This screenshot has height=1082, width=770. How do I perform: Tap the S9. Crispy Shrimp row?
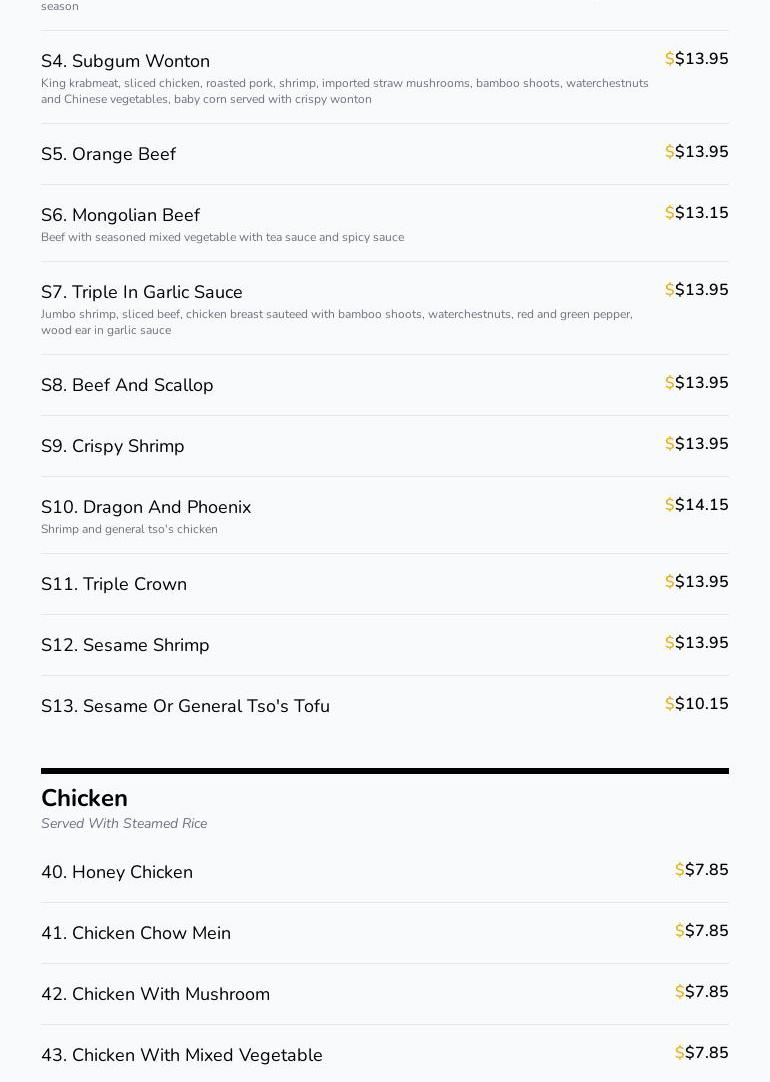tap(113, 447)
